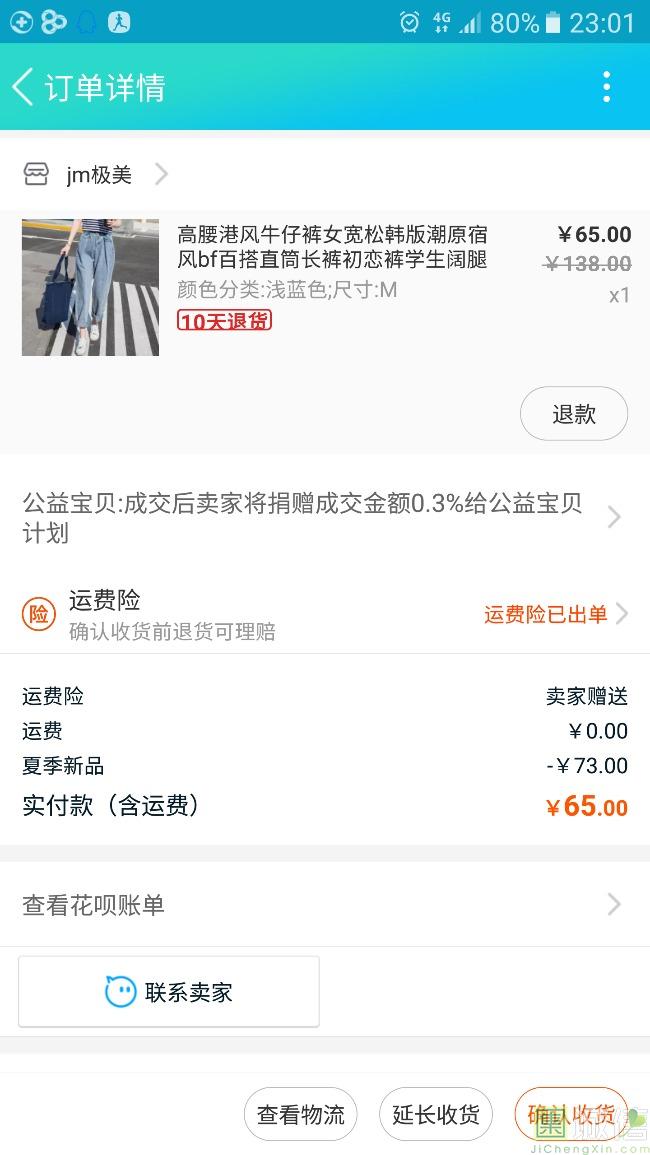
Task: Open the 公益宝贝 donation details row
Action: (x=320, y=517)
